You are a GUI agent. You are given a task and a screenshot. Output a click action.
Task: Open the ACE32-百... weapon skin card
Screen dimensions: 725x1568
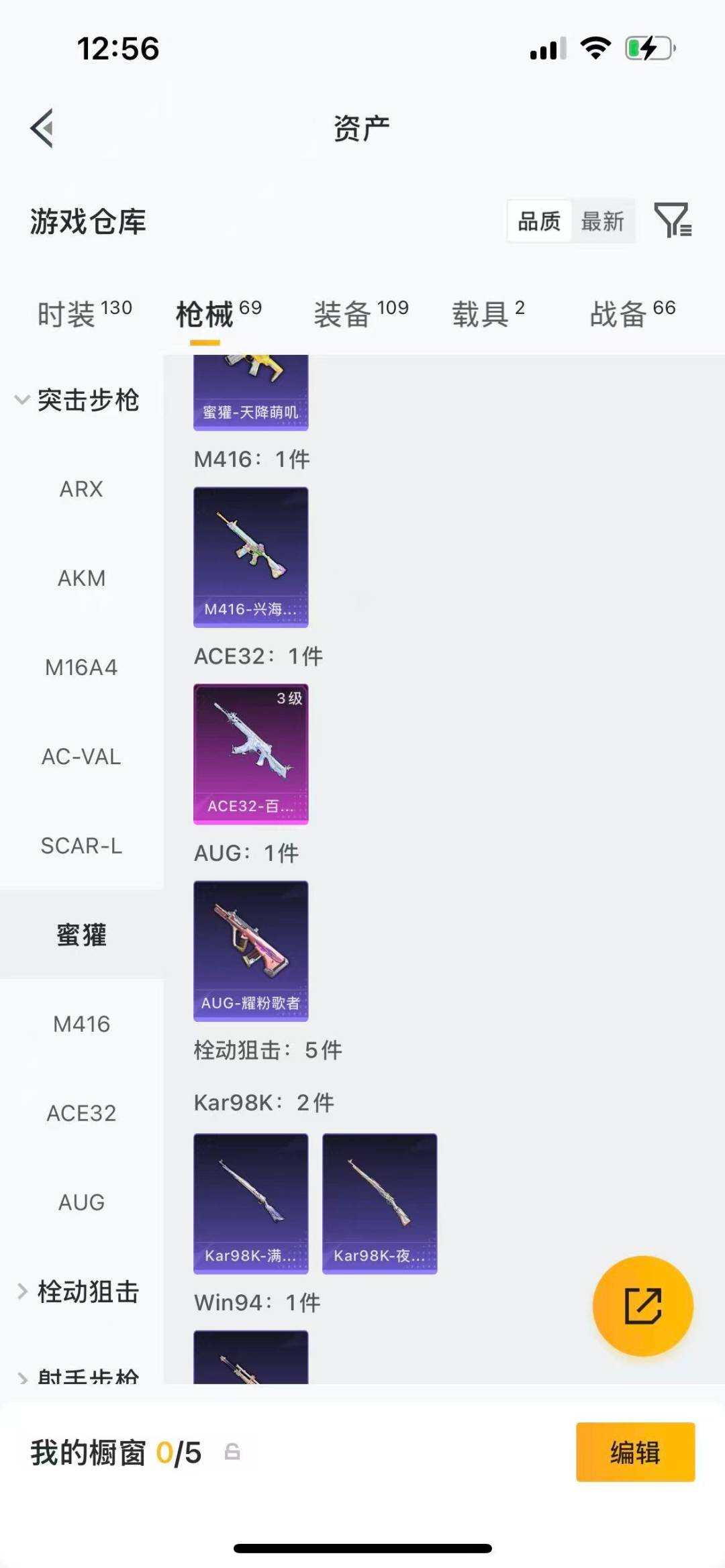point(251,754)
